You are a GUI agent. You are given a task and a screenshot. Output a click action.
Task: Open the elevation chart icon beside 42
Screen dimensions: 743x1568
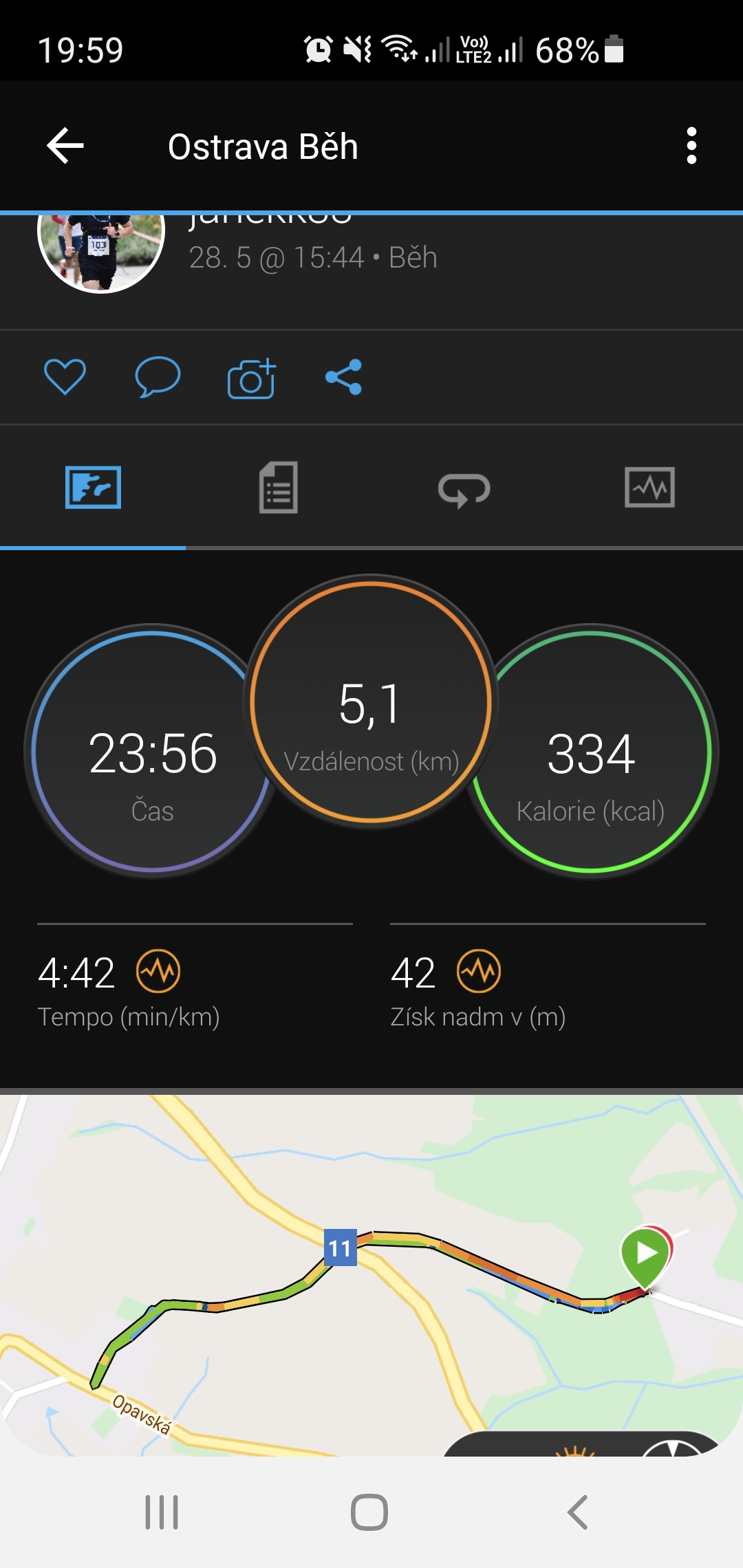(x=479, y=971)
